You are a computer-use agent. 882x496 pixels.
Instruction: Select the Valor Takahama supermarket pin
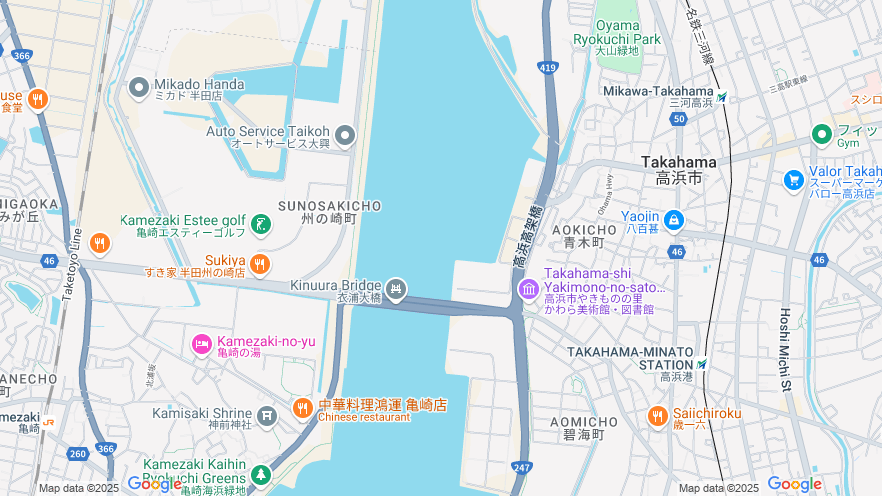coord(794,179)
